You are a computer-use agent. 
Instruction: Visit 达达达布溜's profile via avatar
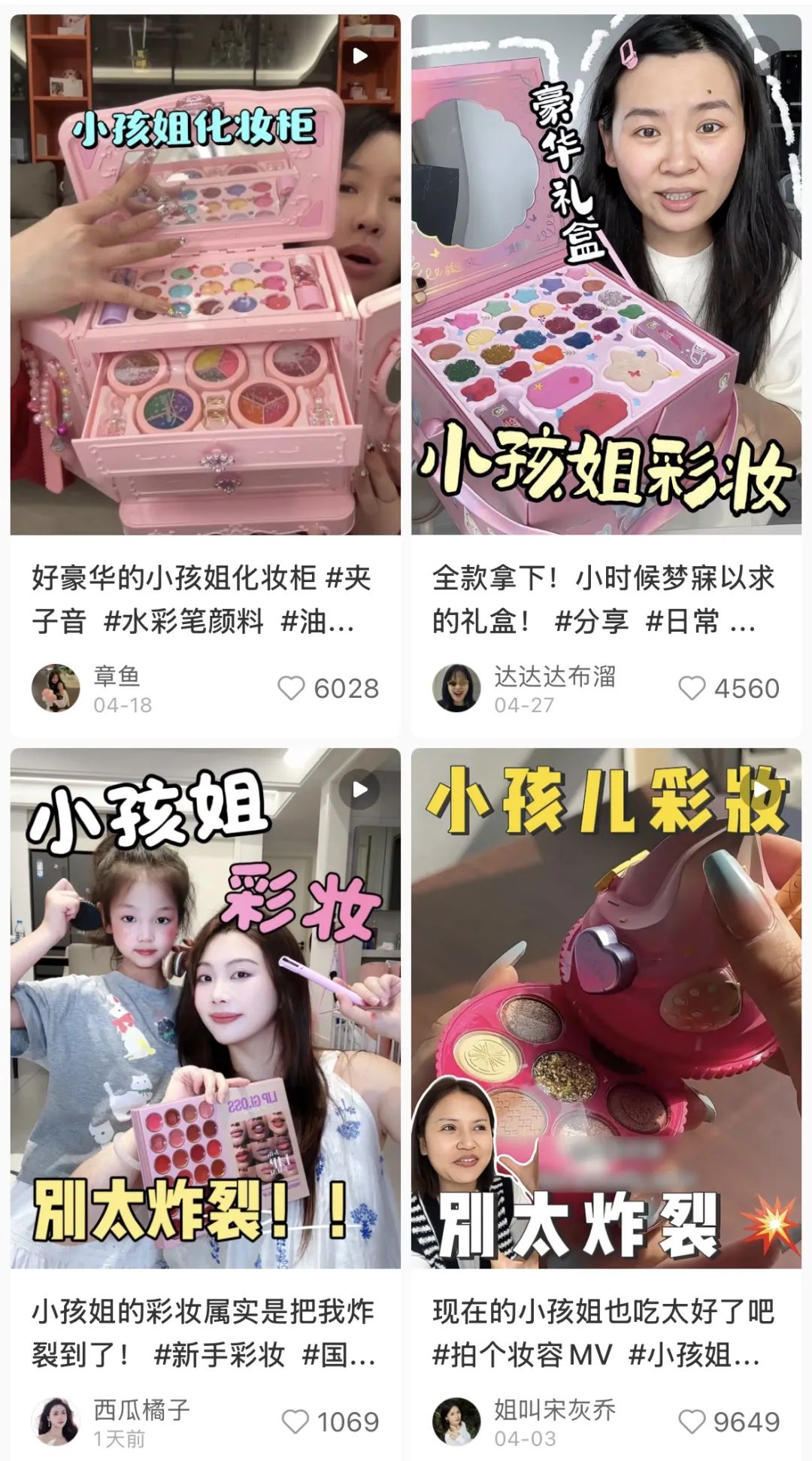[x=456, y=688]
